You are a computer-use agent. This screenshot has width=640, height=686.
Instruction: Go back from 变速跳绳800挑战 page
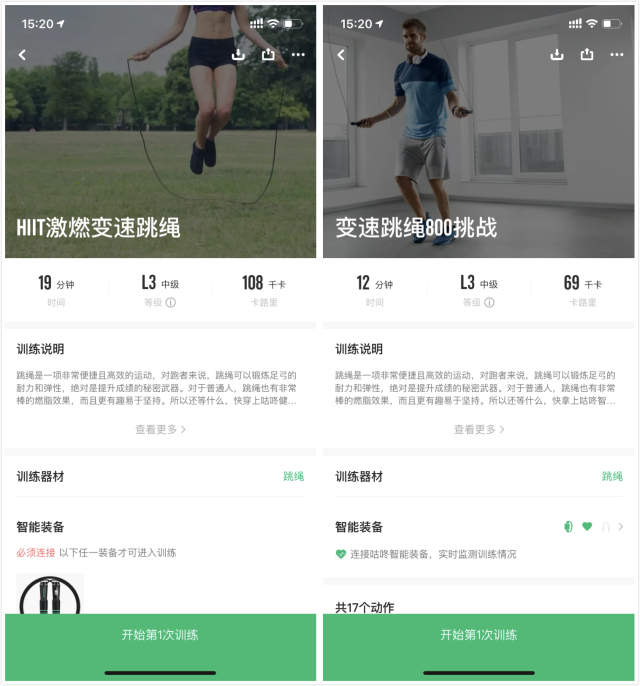341,55
